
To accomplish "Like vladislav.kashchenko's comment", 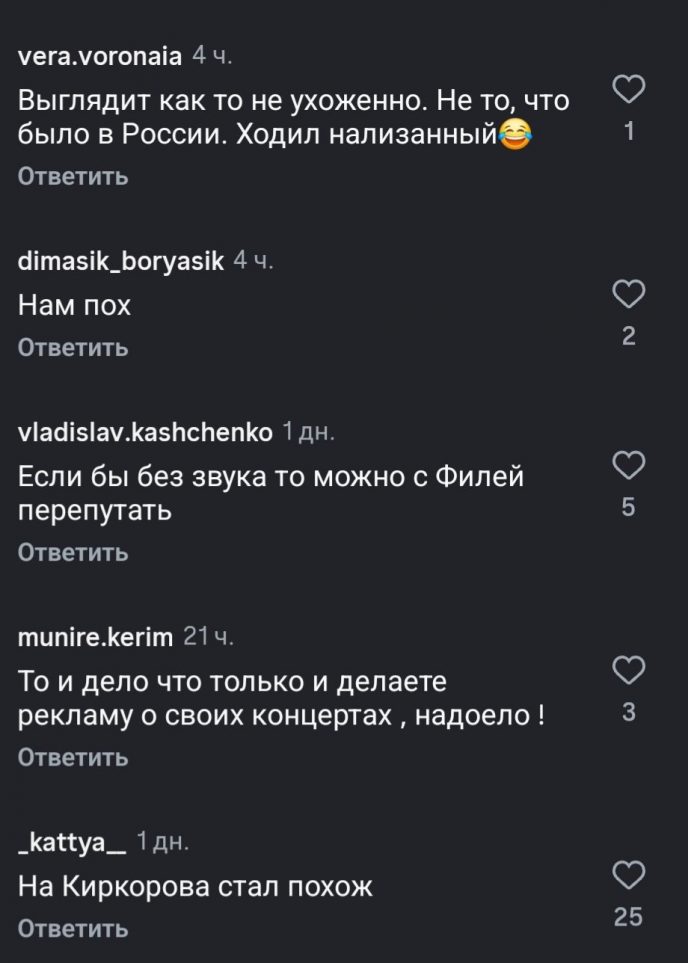I will pyautogui.click(x=627, y=466).
